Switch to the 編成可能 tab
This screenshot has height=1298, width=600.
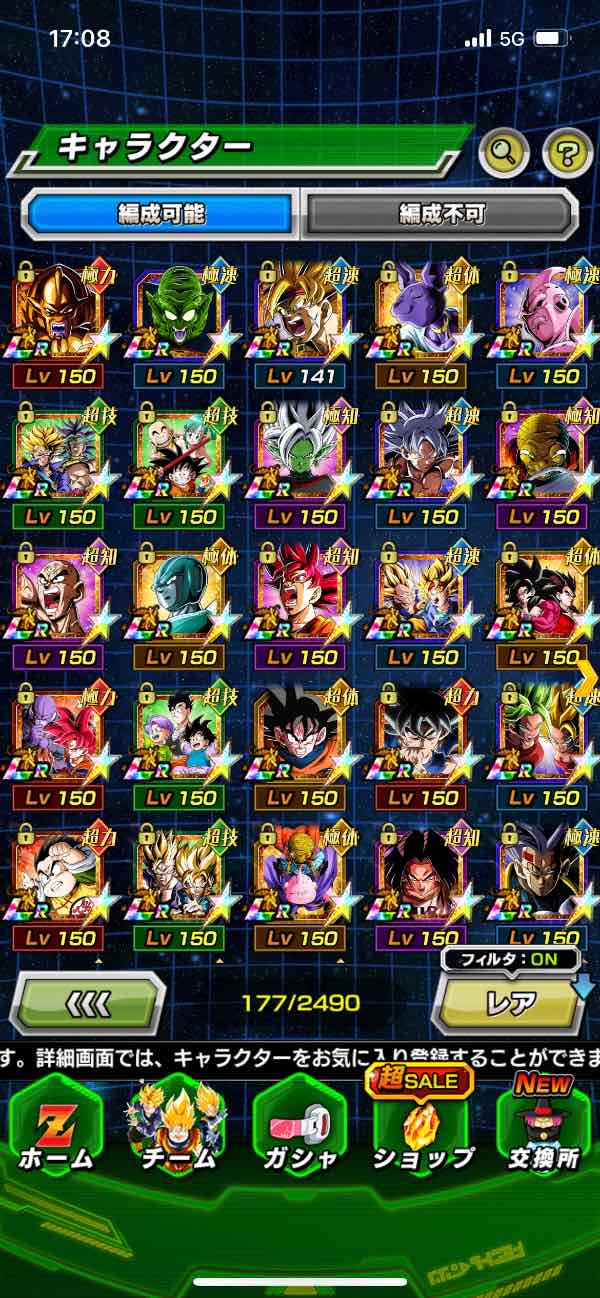161,213
